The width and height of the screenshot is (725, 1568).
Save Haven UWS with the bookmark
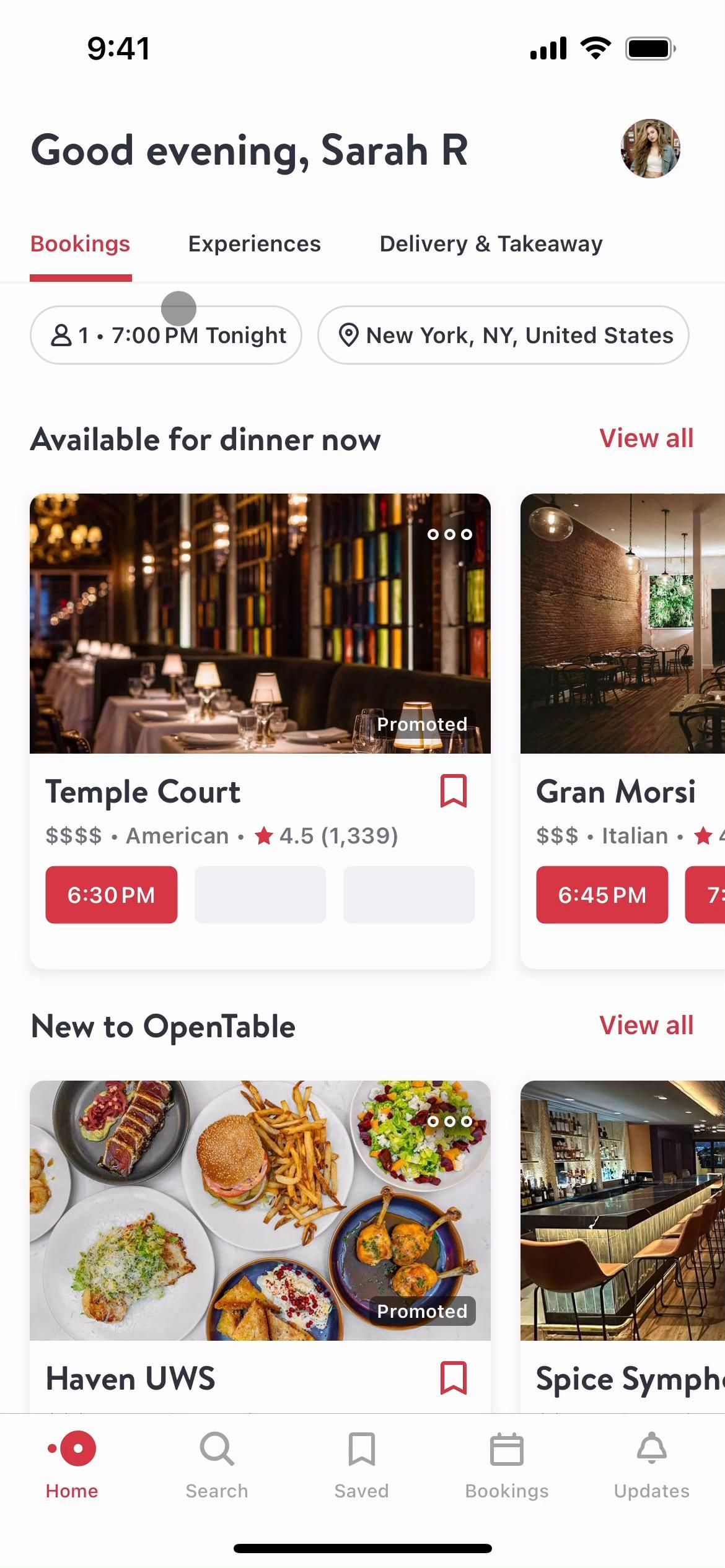[x=453, y=1378]
